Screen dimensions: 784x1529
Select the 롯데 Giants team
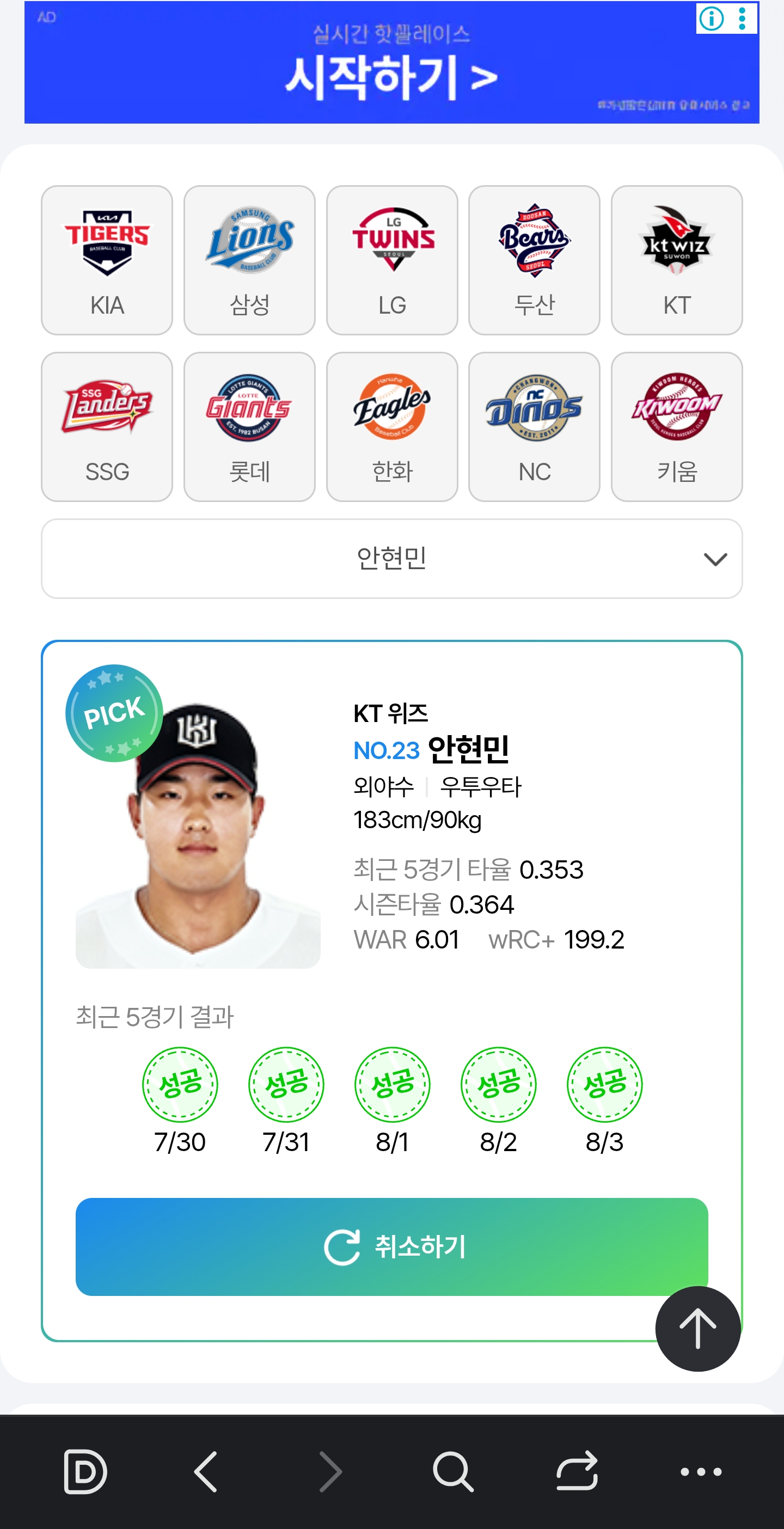tap(249, 427)
